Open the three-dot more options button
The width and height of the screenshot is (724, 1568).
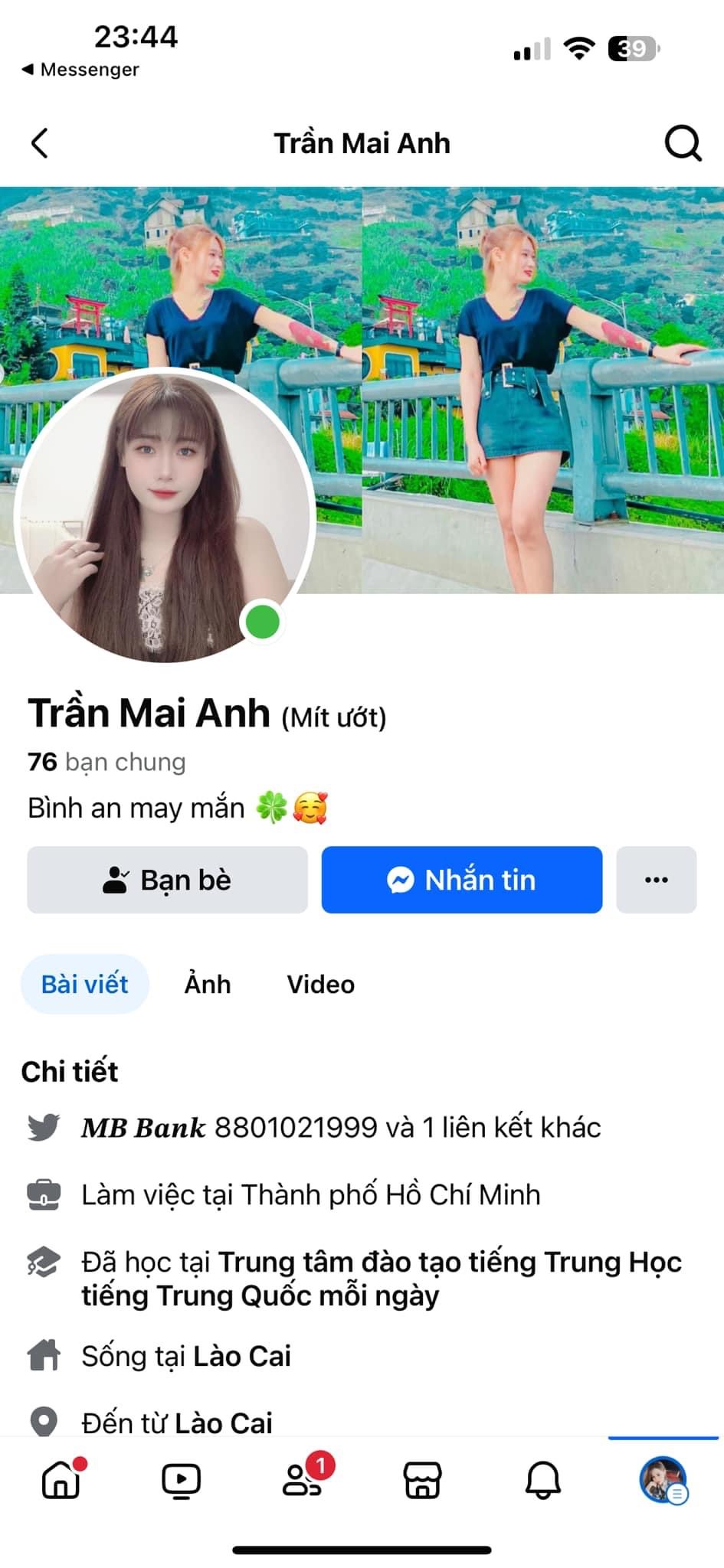[656, 880]
